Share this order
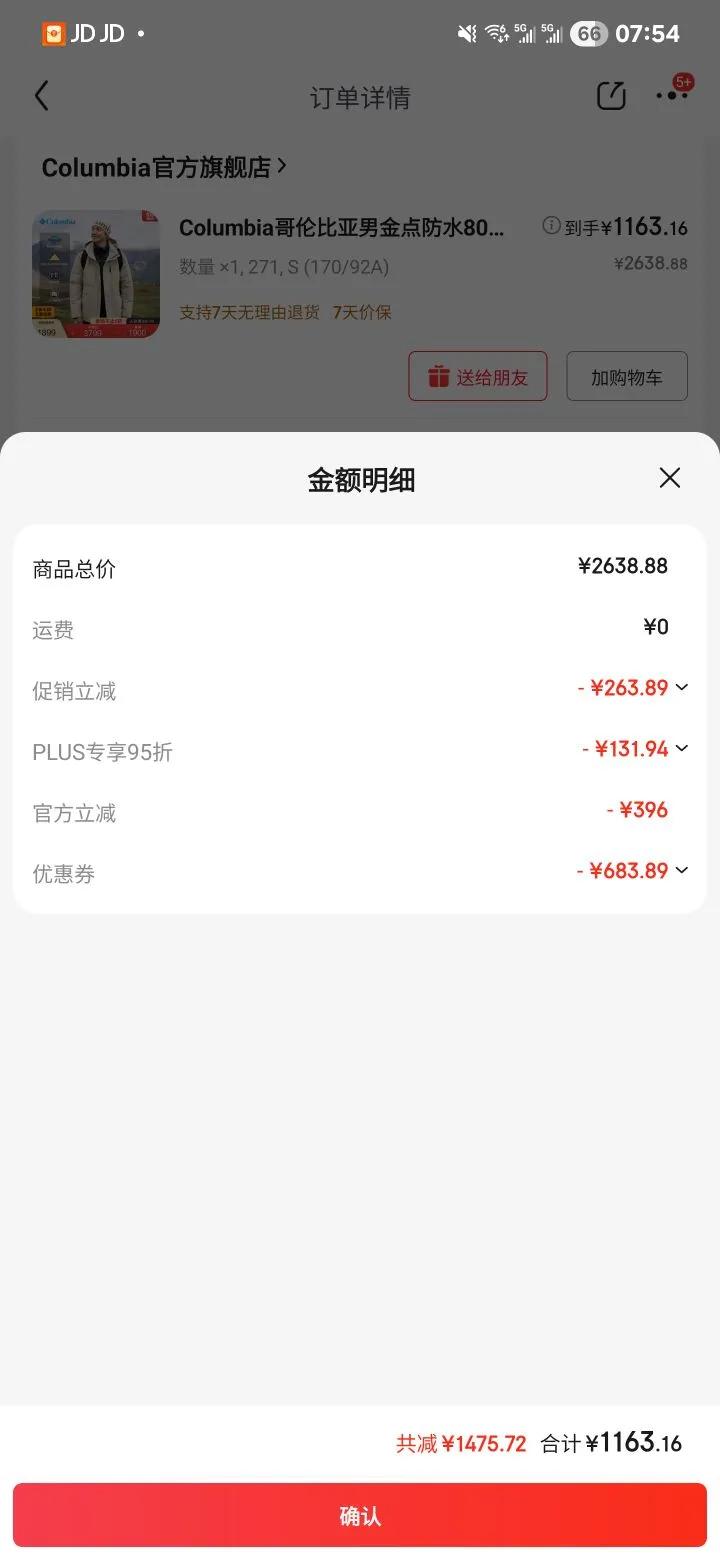The image size is (720, 1560). pyautogui.click(x=611, y=96)
